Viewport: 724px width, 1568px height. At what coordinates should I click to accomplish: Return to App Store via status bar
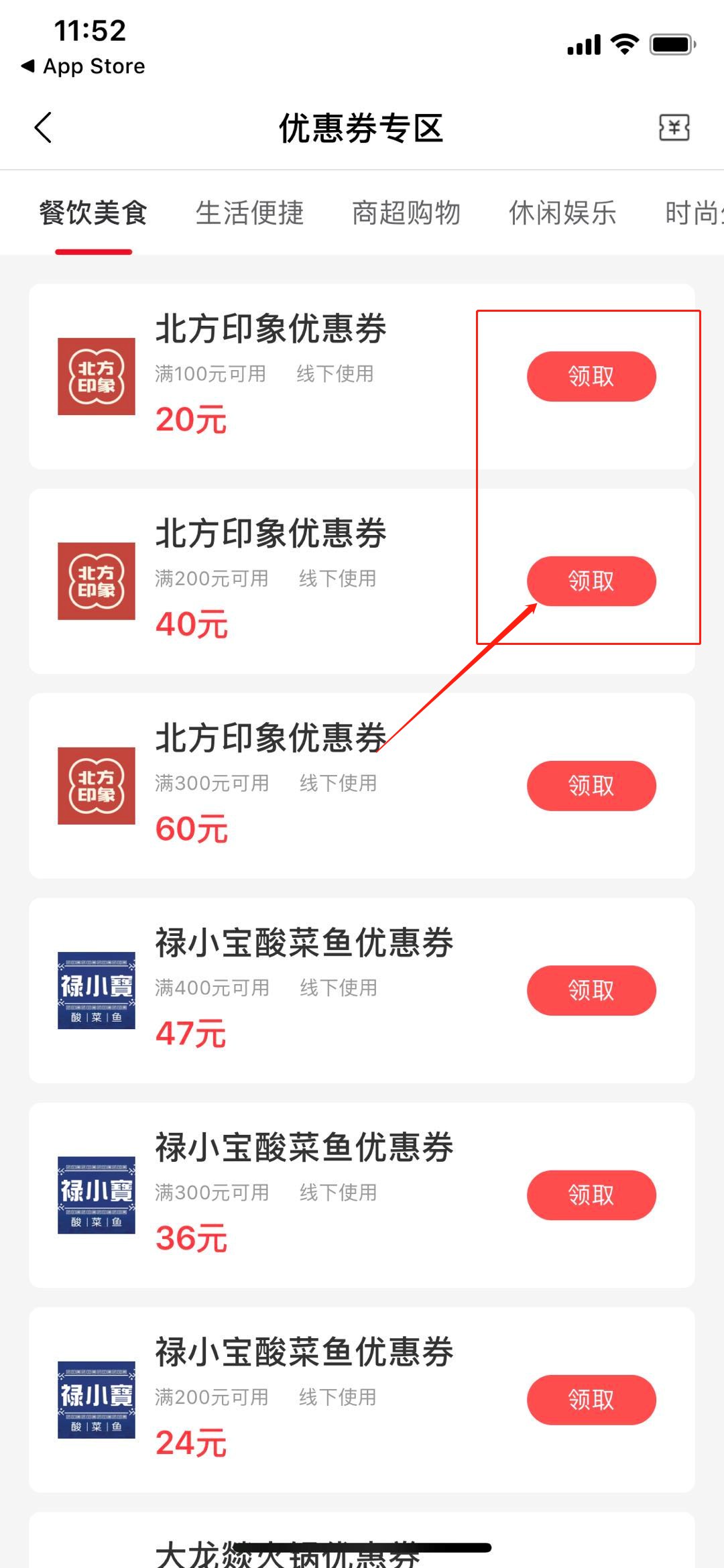pos(84,66)
